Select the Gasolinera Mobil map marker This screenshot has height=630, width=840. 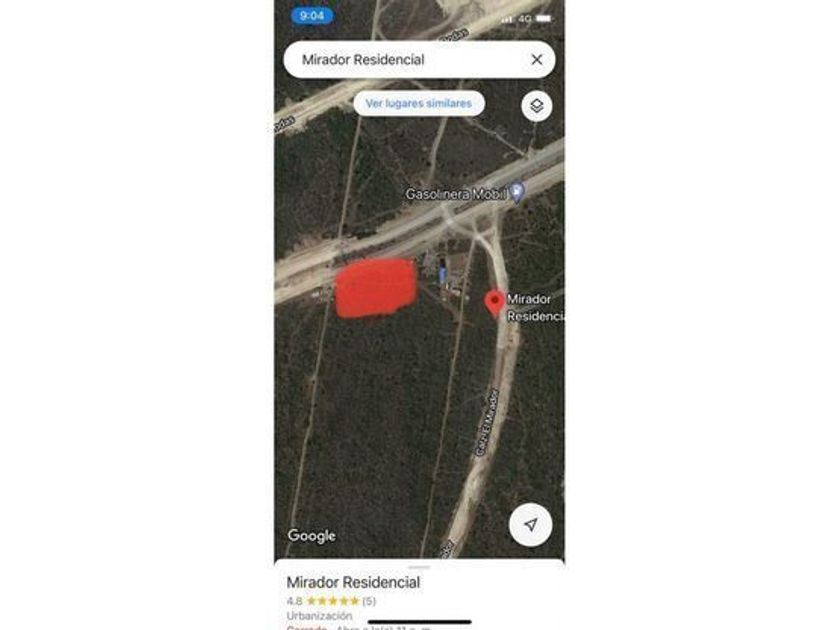tap(516, 192)
